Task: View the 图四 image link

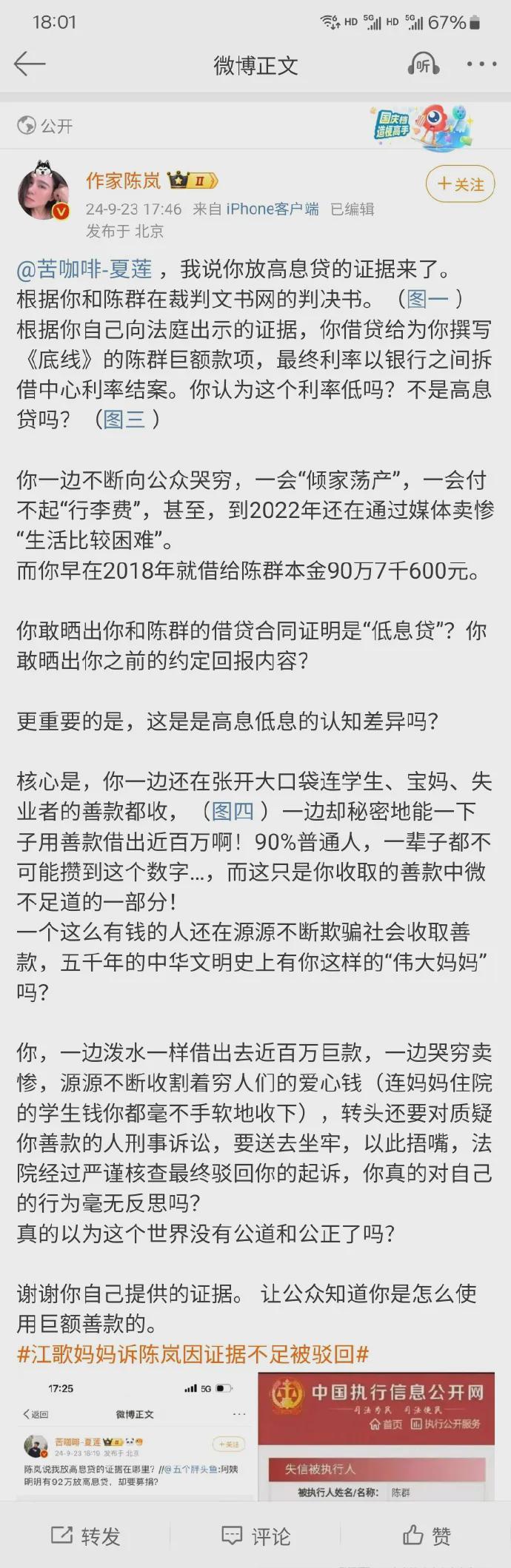Action: (x=233, y=812)
